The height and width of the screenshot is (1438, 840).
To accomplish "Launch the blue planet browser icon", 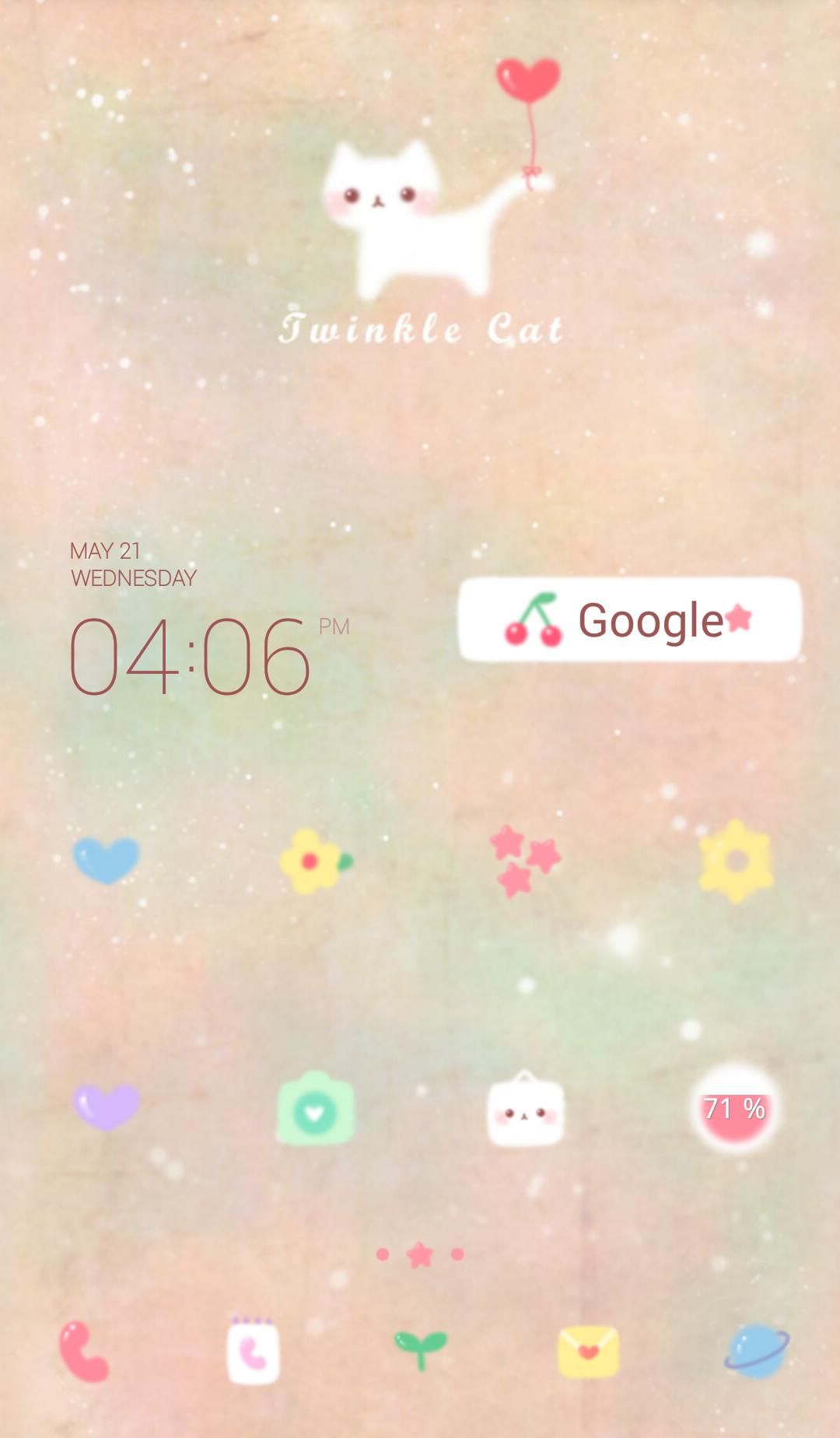I will pyautogui.click(x=756, y=1352).
